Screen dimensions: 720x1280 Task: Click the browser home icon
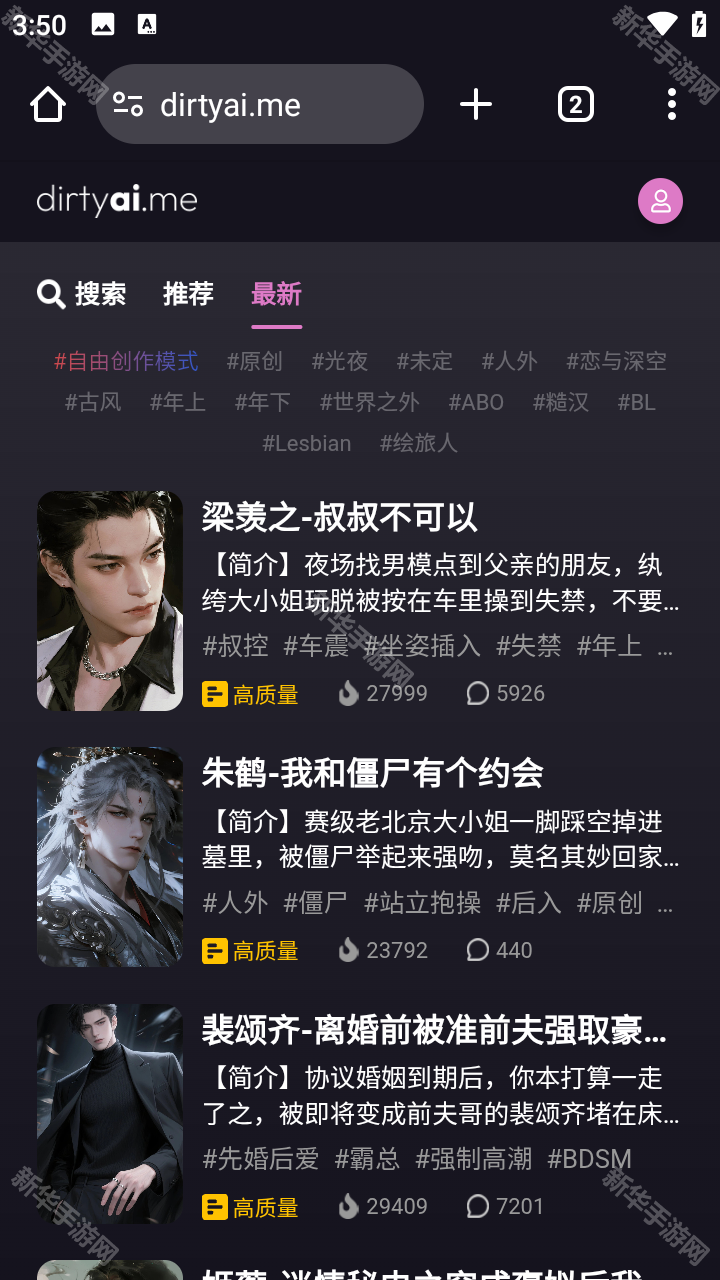coord(47,103)
